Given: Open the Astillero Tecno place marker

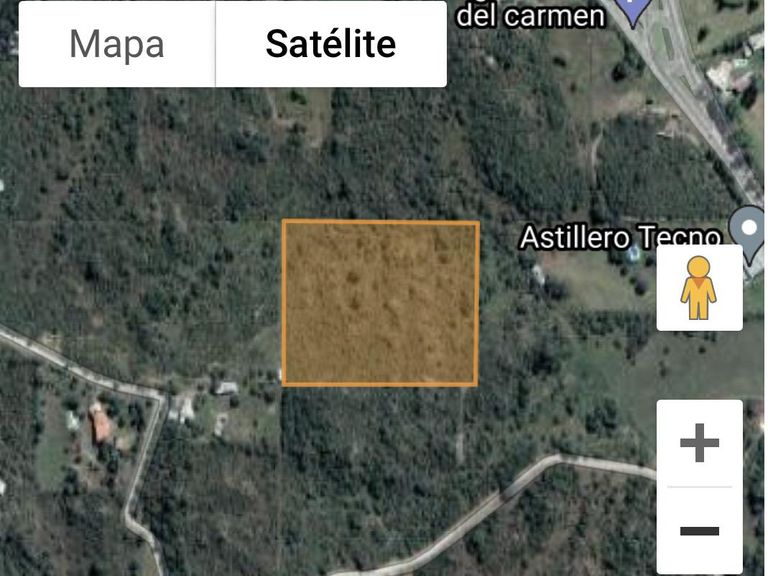Looking at the screenshot, I should (748, 228).
